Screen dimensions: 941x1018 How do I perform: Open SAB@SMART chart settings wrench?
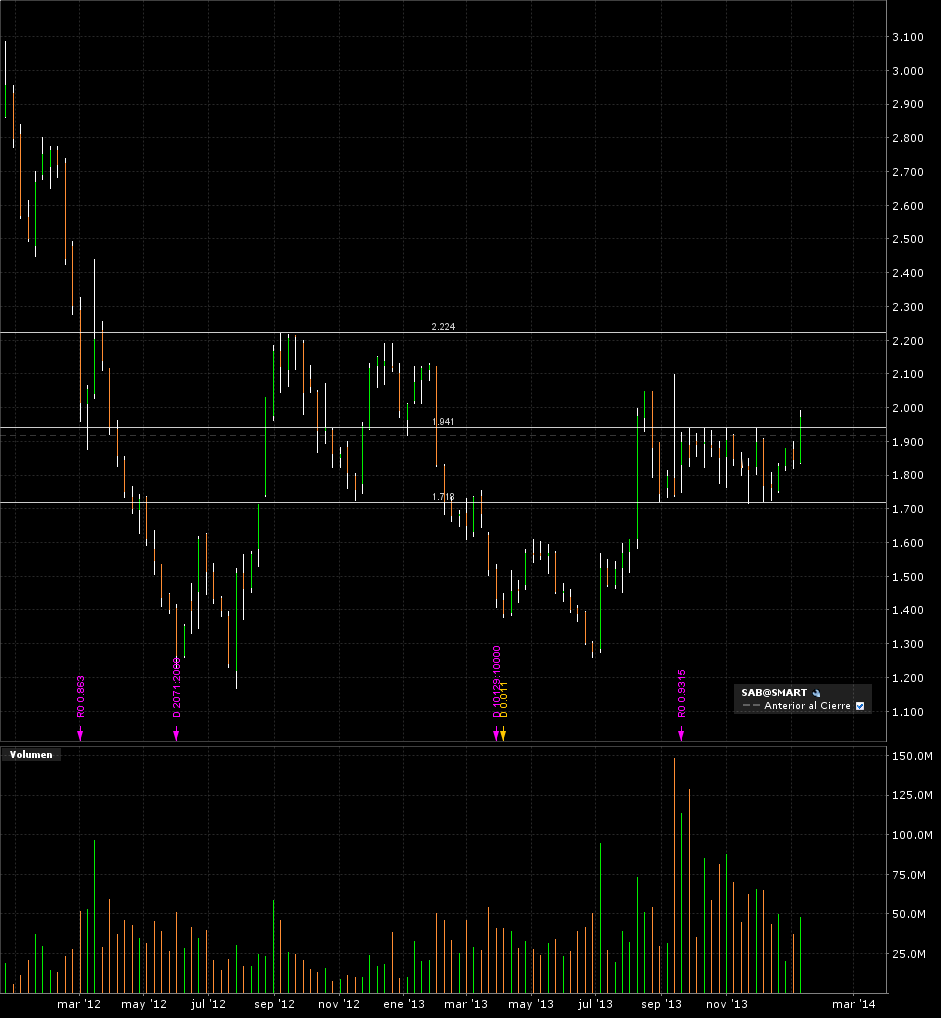click(x=816, y=693)
